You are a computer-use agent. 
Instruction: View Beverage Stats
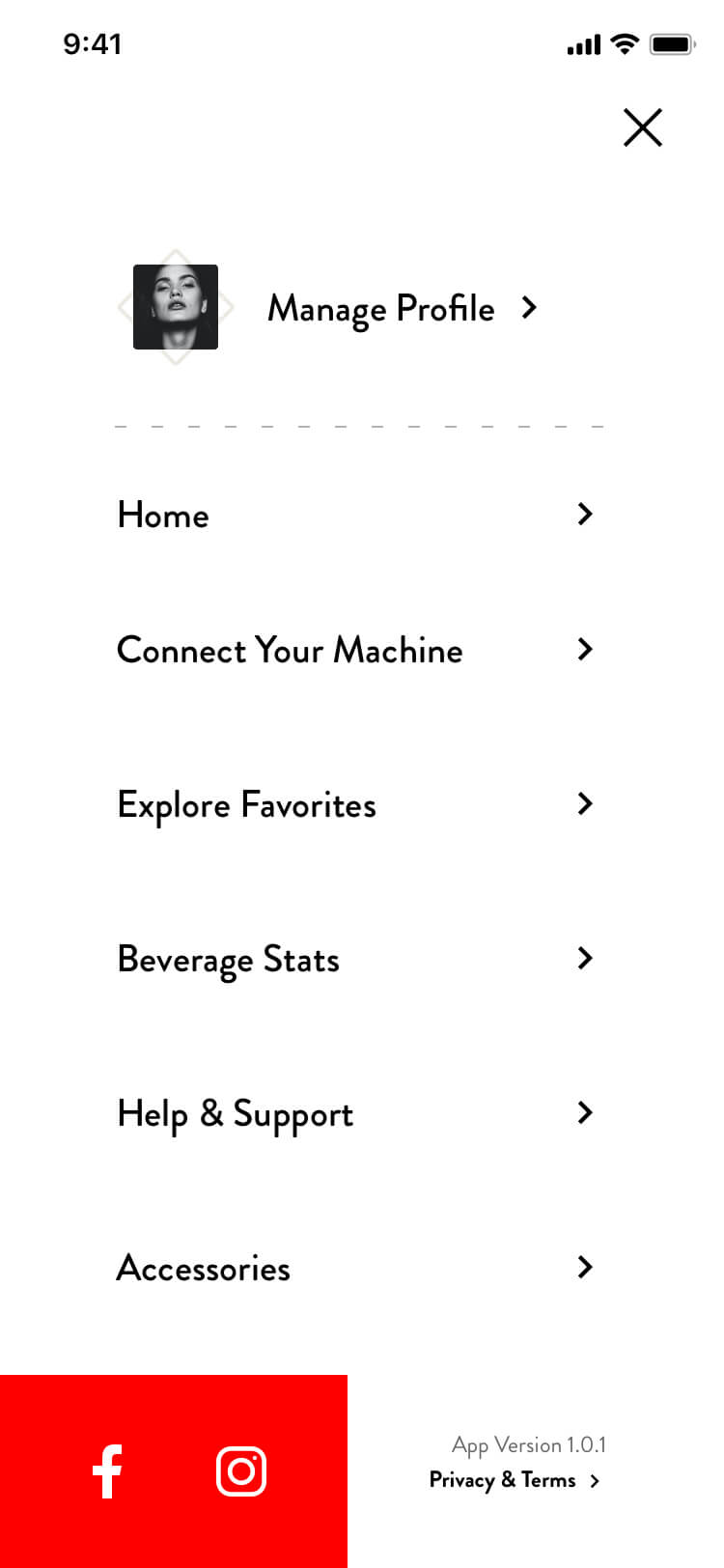click(229, 960)
